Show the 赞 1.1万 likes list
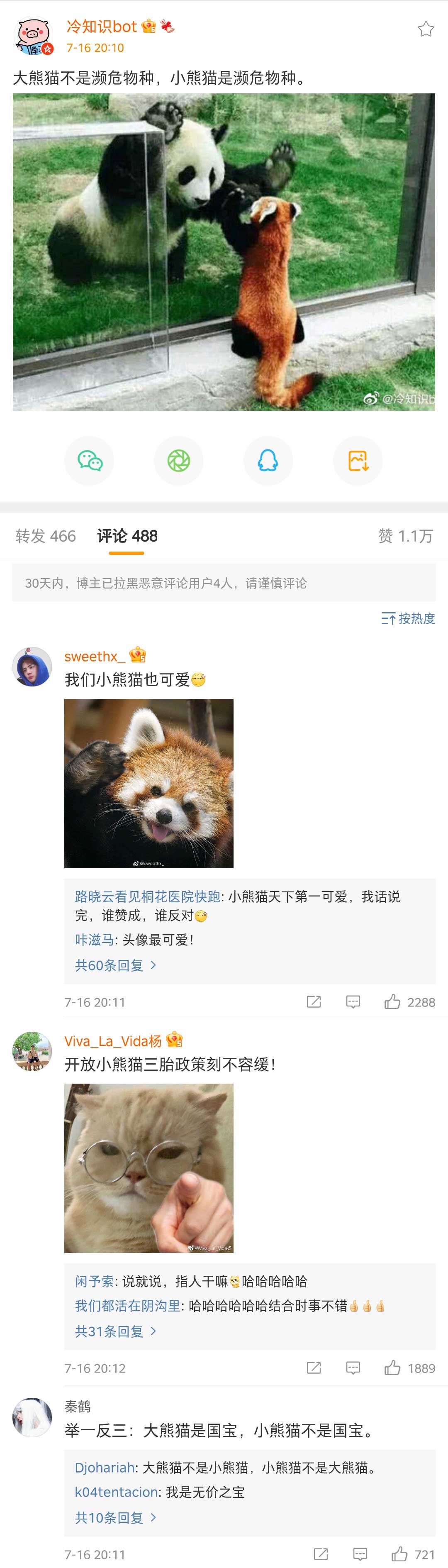 pos(405,536)
